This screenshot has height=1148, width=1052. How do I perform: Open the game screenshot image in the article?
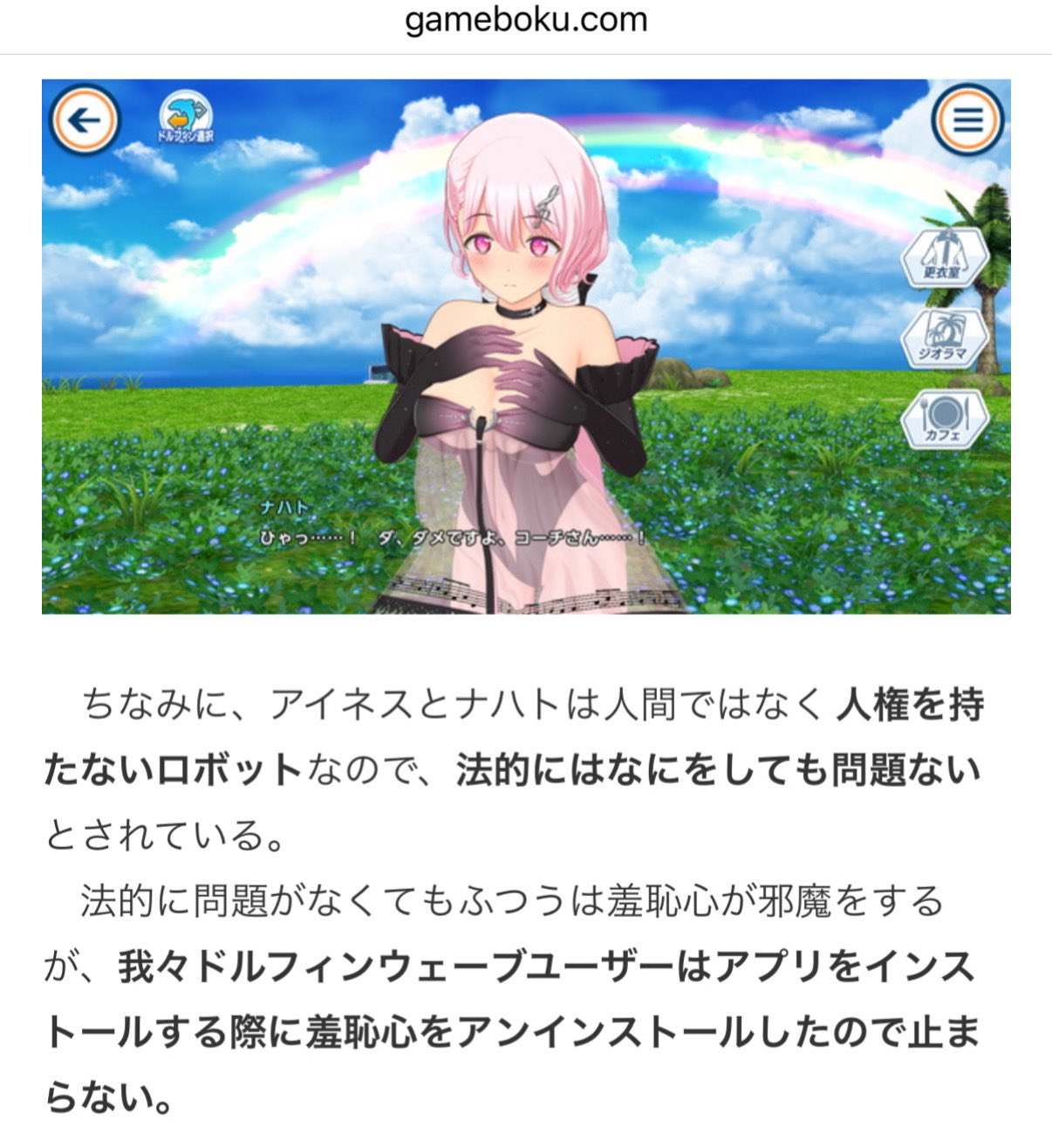(x=526, y=346)
